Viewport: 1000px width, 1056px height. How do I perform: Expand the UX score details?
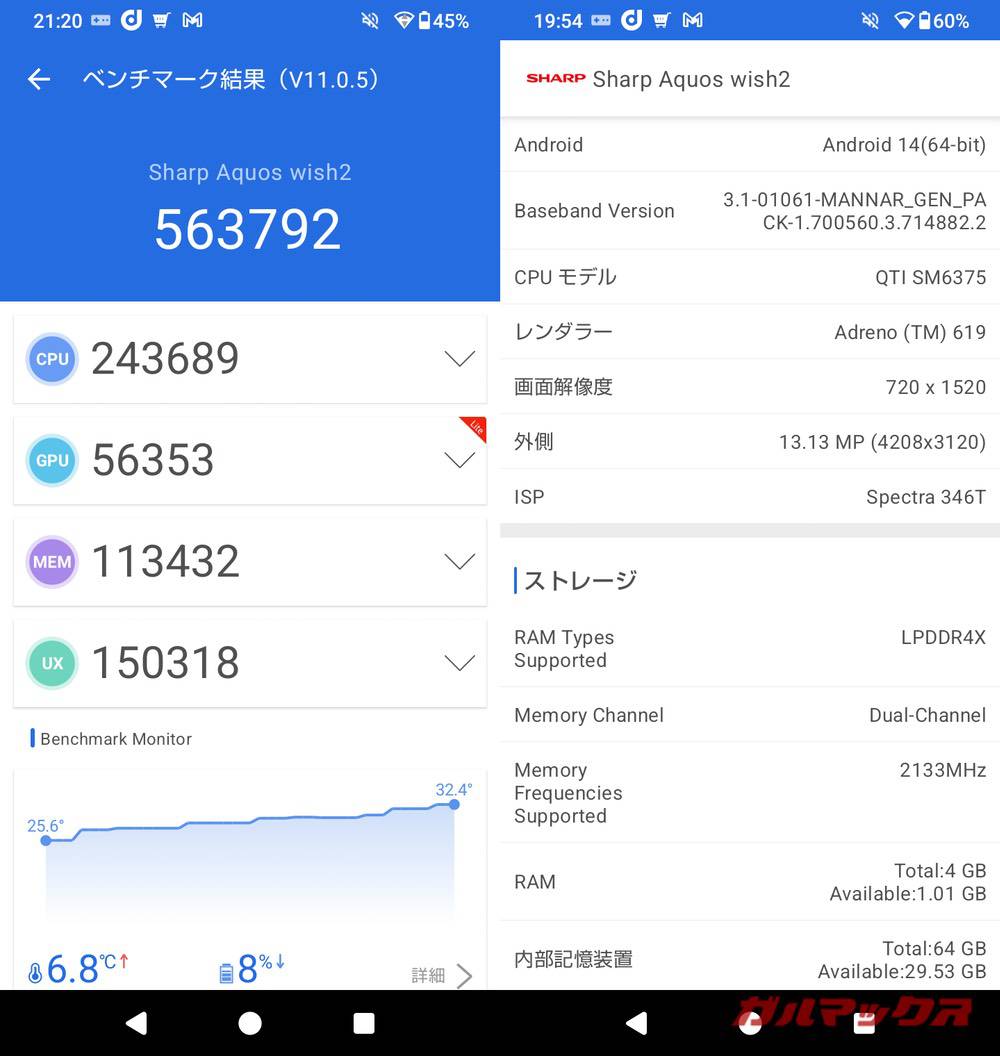[459, 662]
